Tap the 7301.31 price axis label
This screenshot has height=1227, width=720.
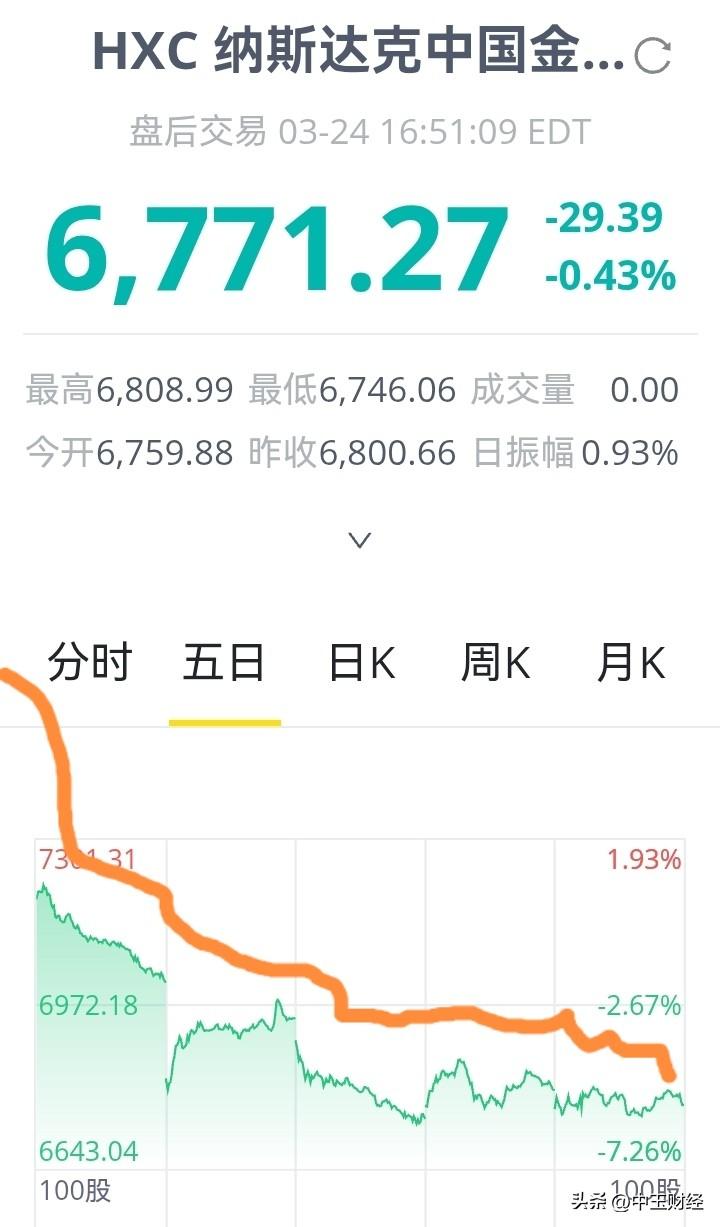(88, 858)
